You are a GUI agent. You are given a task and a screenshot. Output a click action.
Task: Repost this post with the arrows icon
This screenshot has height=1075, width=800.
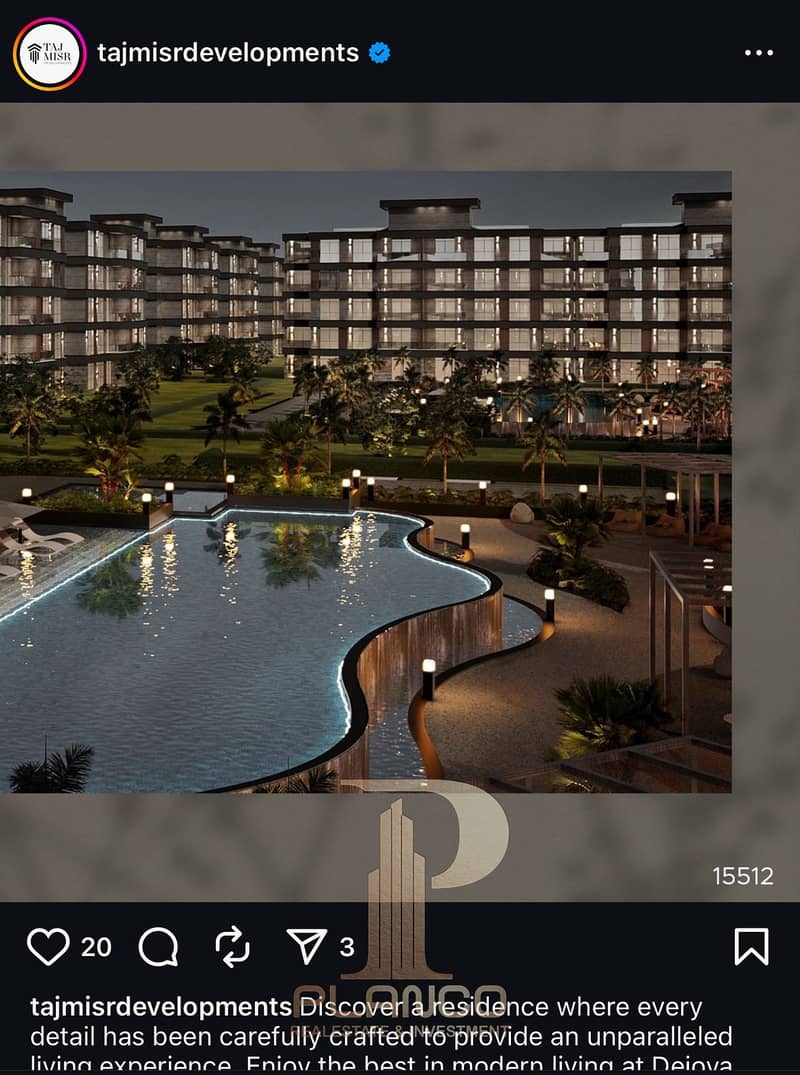[232, 946]
